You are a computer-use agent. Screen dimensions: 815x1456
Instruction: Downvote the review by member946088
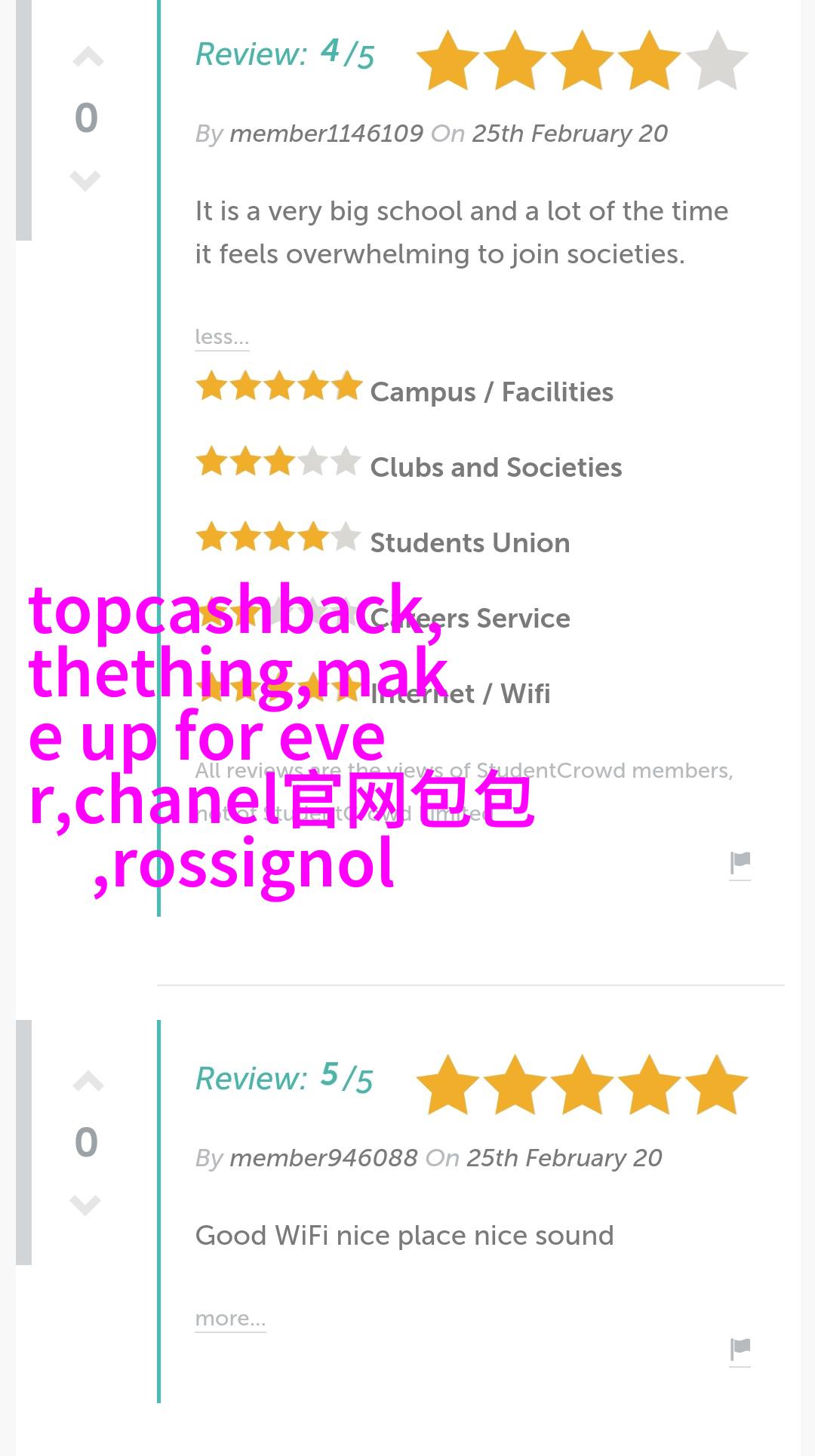(85, 1204)
